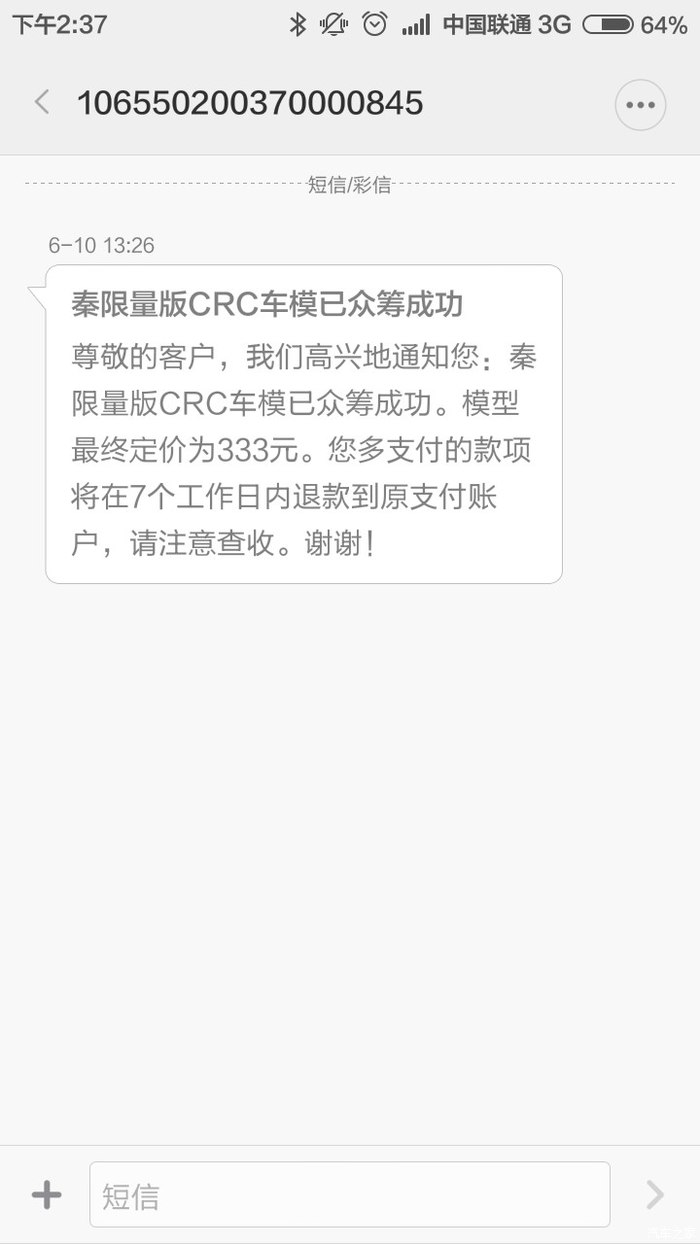Send the message with arrow button
Viewport: 700px width, 1244px height.
point(655,1194)
